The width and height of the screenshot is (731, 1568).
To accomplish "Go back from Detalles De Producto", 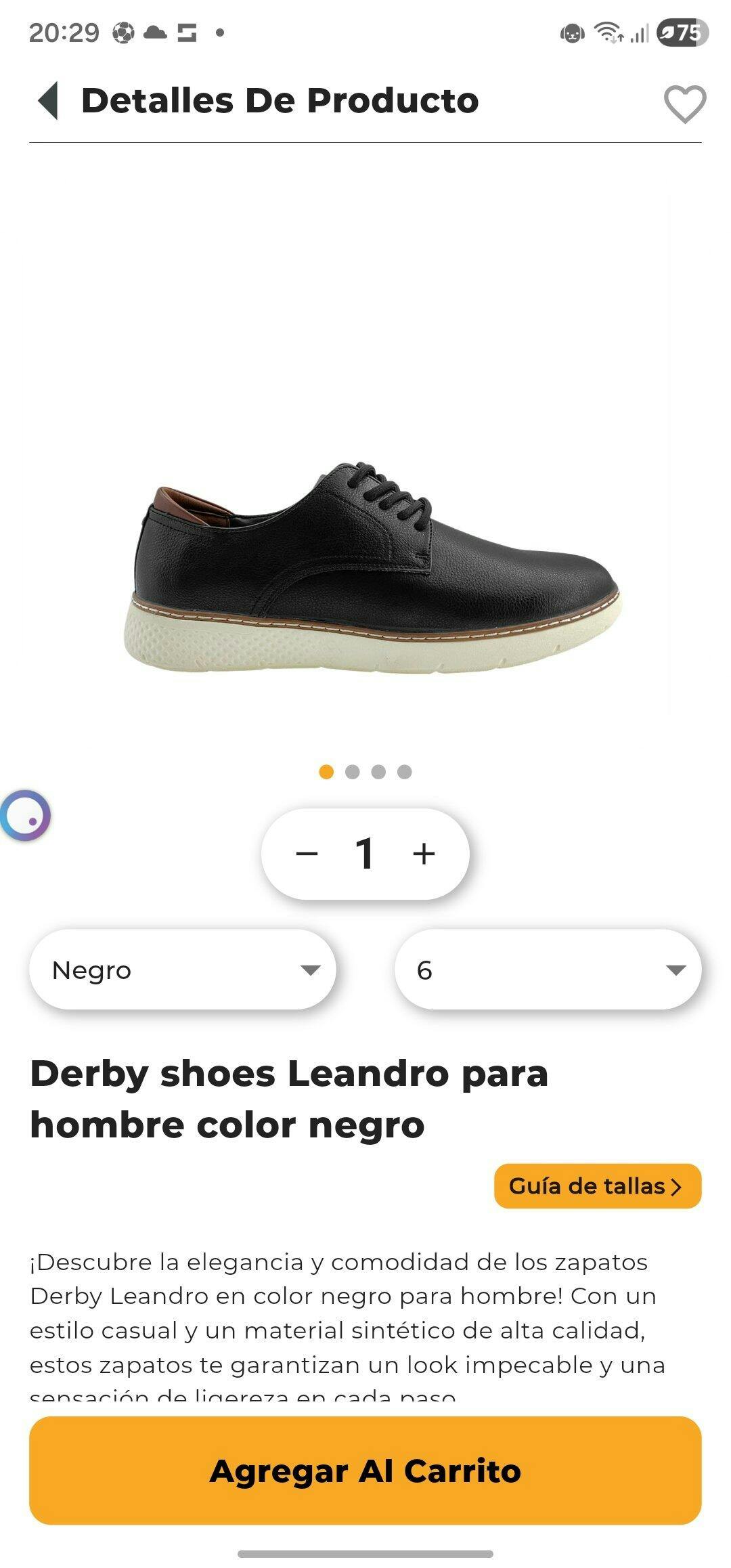I will (x=48, y=101).
